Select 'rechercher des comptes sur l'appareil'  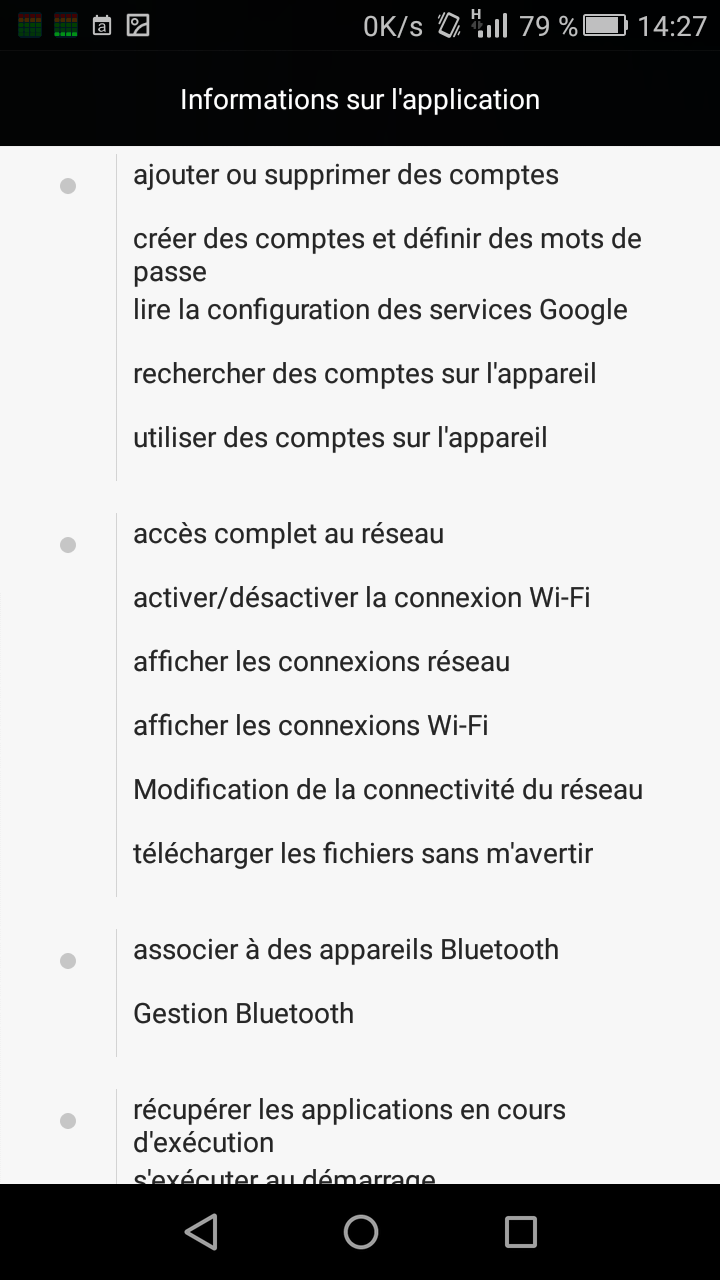364,374
